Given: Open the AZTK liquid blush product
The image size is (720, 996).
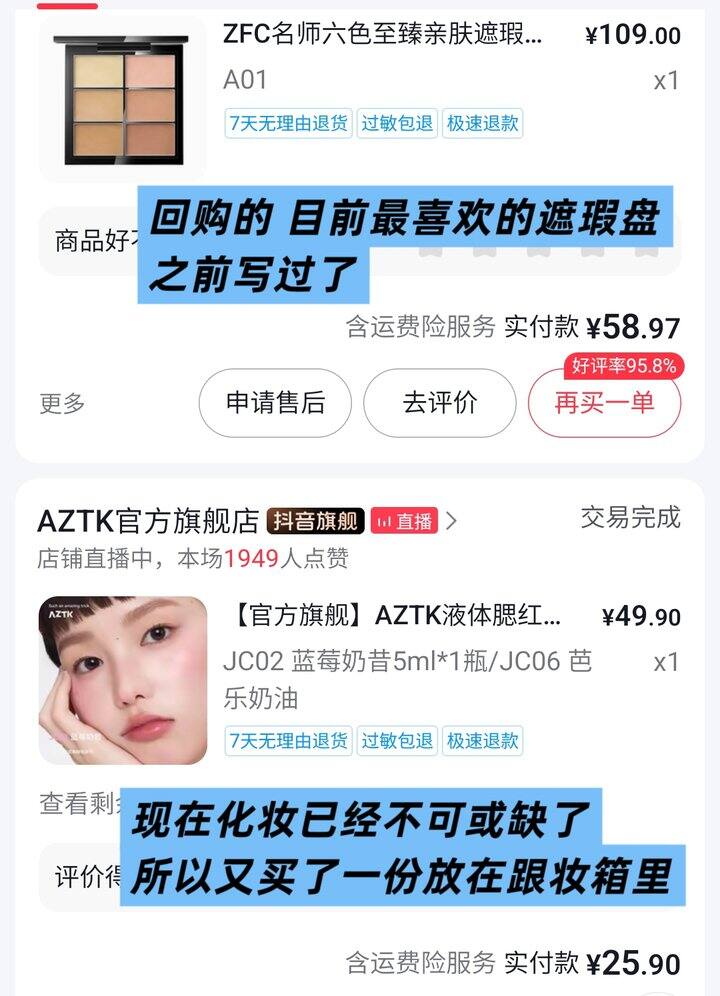Looking at the screenshot, I should [123, 680].
